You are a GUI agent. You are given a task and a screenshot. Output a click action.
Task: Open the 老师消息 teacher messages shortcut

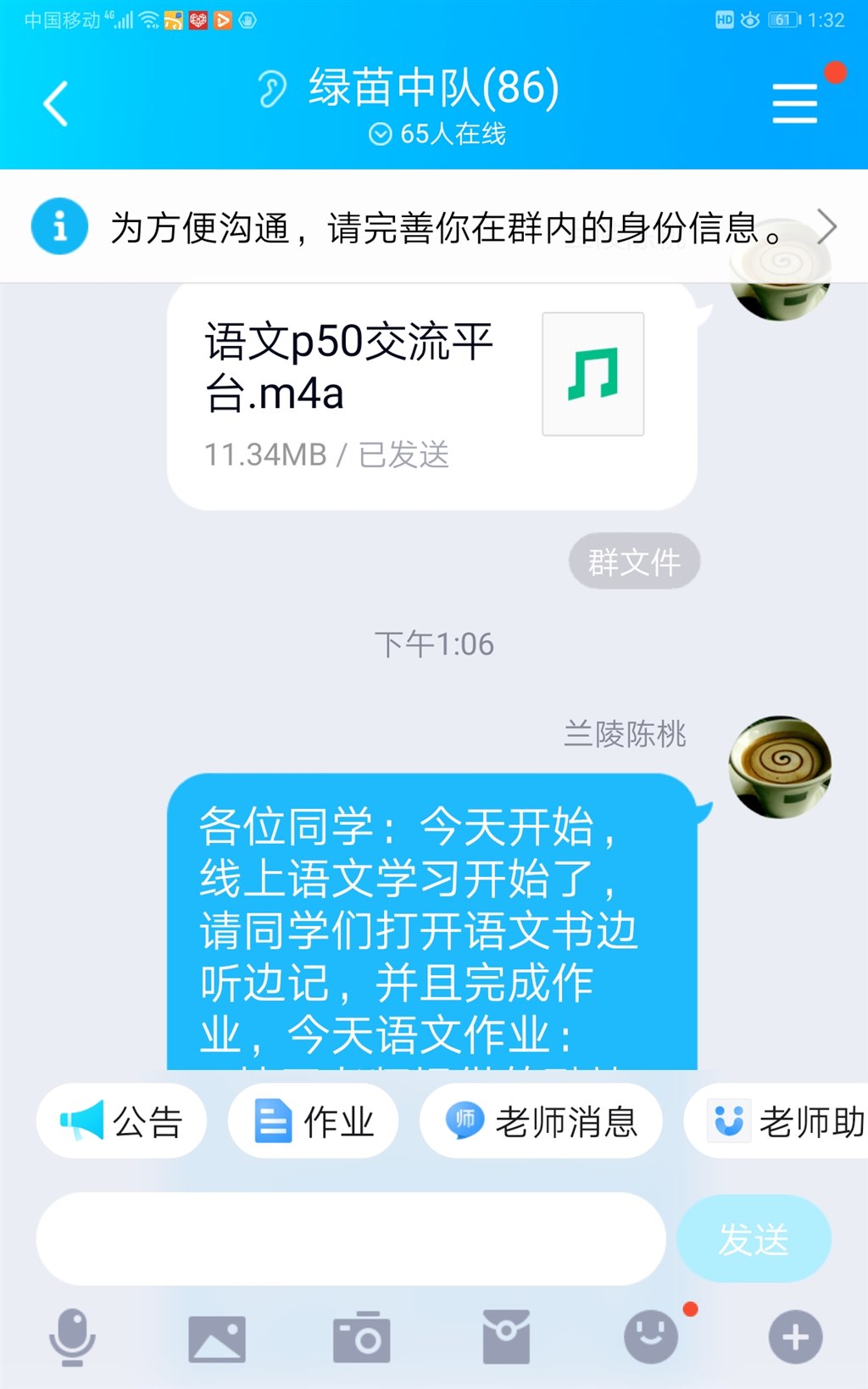coord(542,1121)
